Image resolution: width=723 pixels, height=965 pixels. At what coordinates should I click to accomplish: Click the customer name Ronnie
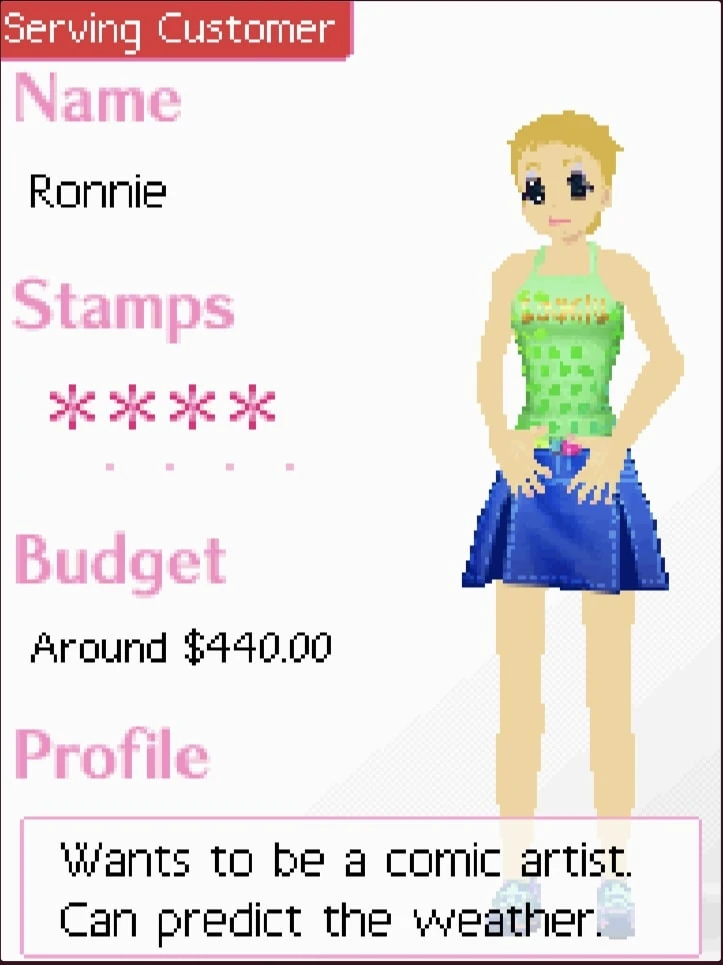(98, 192)
